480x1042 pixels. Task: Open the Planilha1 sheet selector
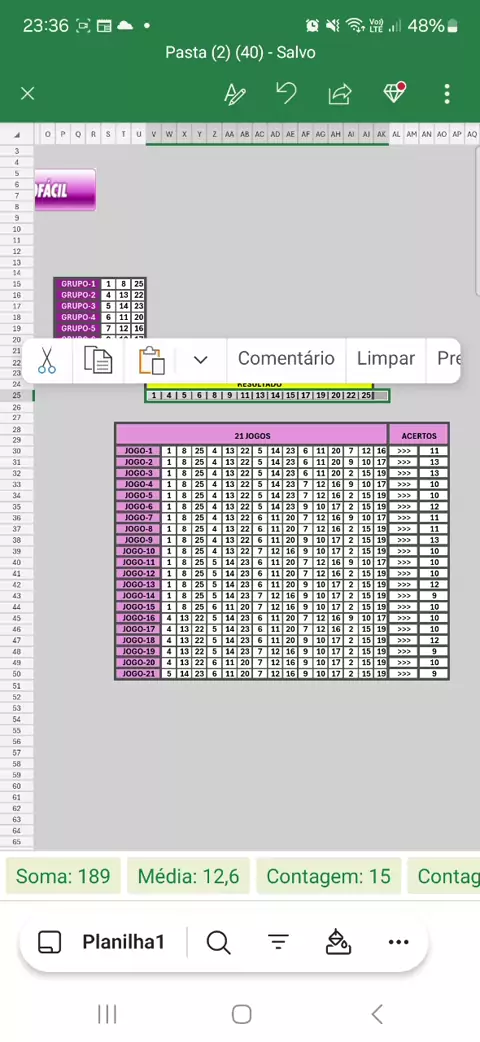click(x=101, y=942)
